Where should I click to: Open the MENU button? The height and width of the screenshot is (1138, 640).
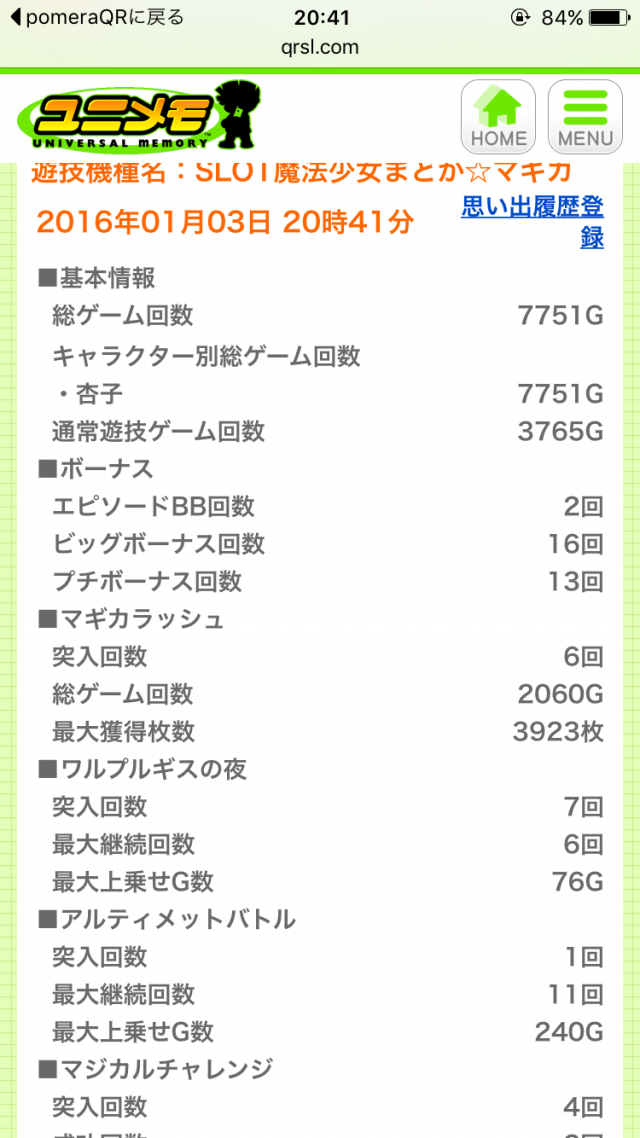click(x=585, y=117)
